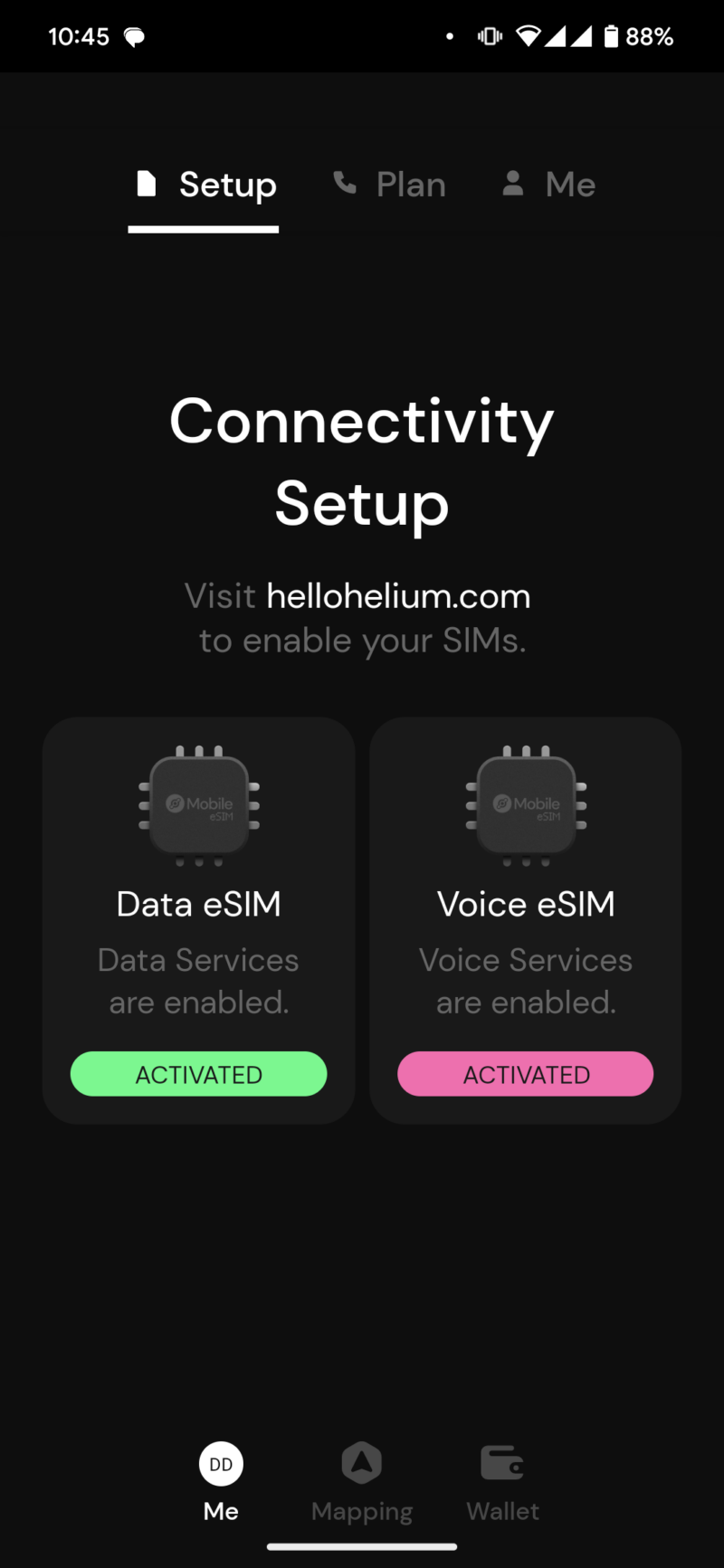The width and height of the screenshot is (724, 1568).
Task: Select the Setup document icon
Action: [148, 184]
